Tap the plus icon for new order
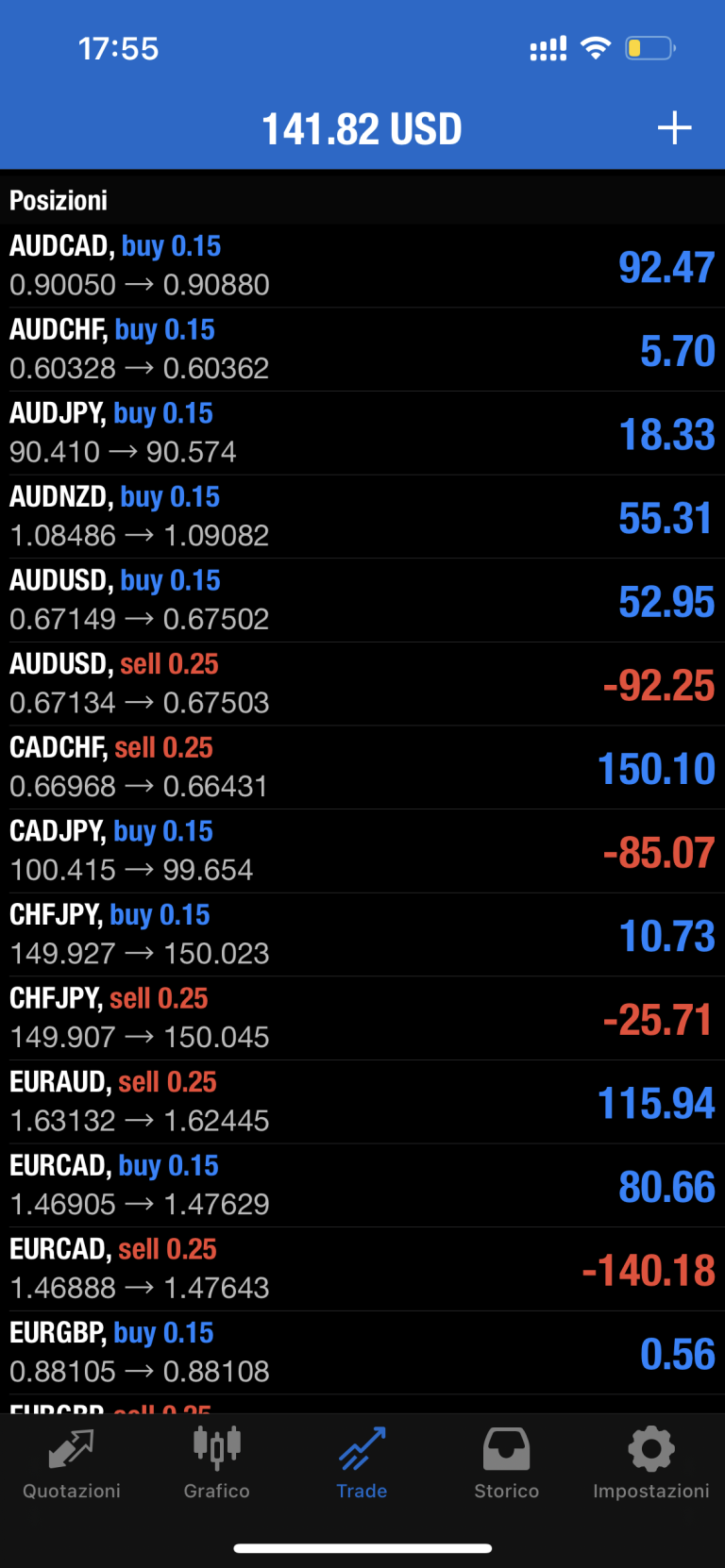725x1568 pixels. (674, 128)
